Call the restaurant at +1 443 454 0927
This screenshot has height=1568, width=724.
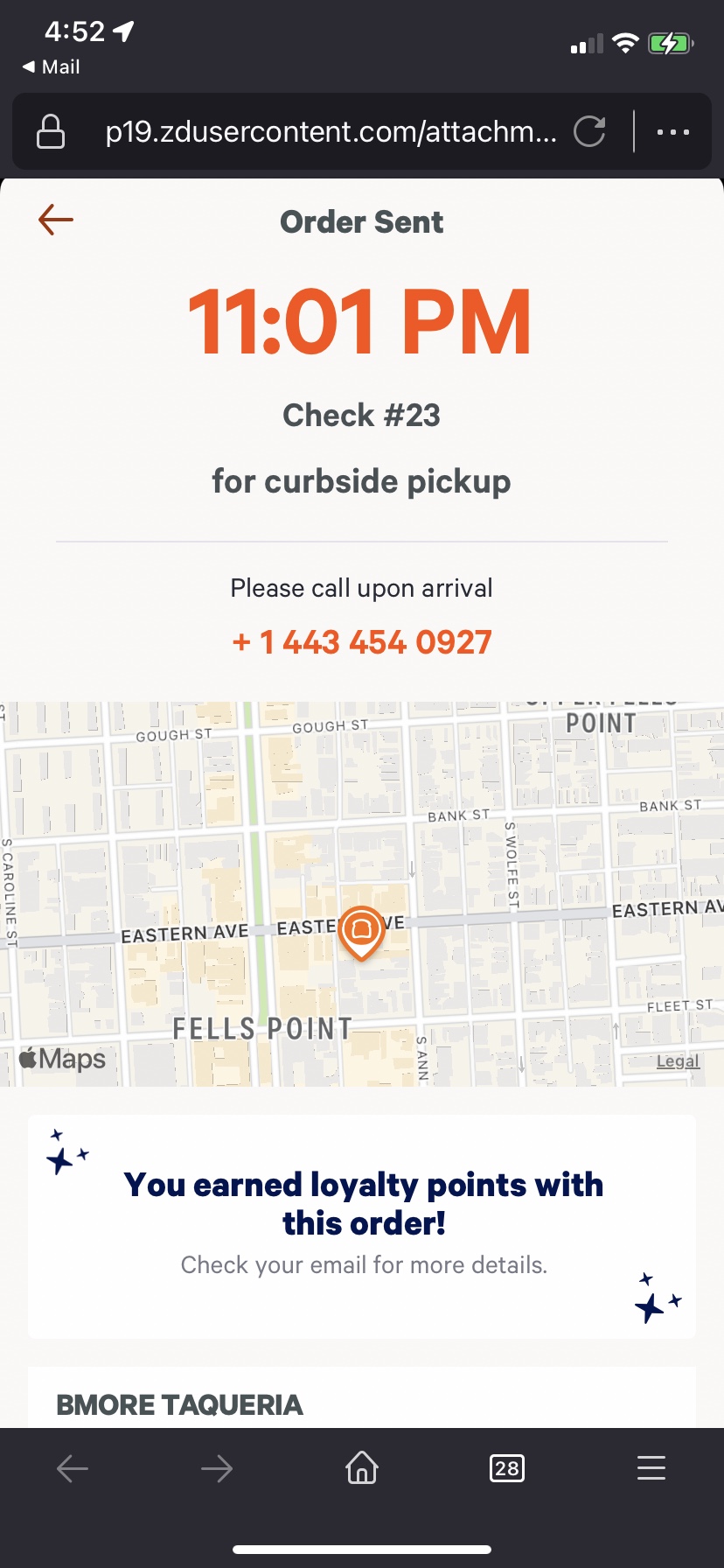point(362,642)
